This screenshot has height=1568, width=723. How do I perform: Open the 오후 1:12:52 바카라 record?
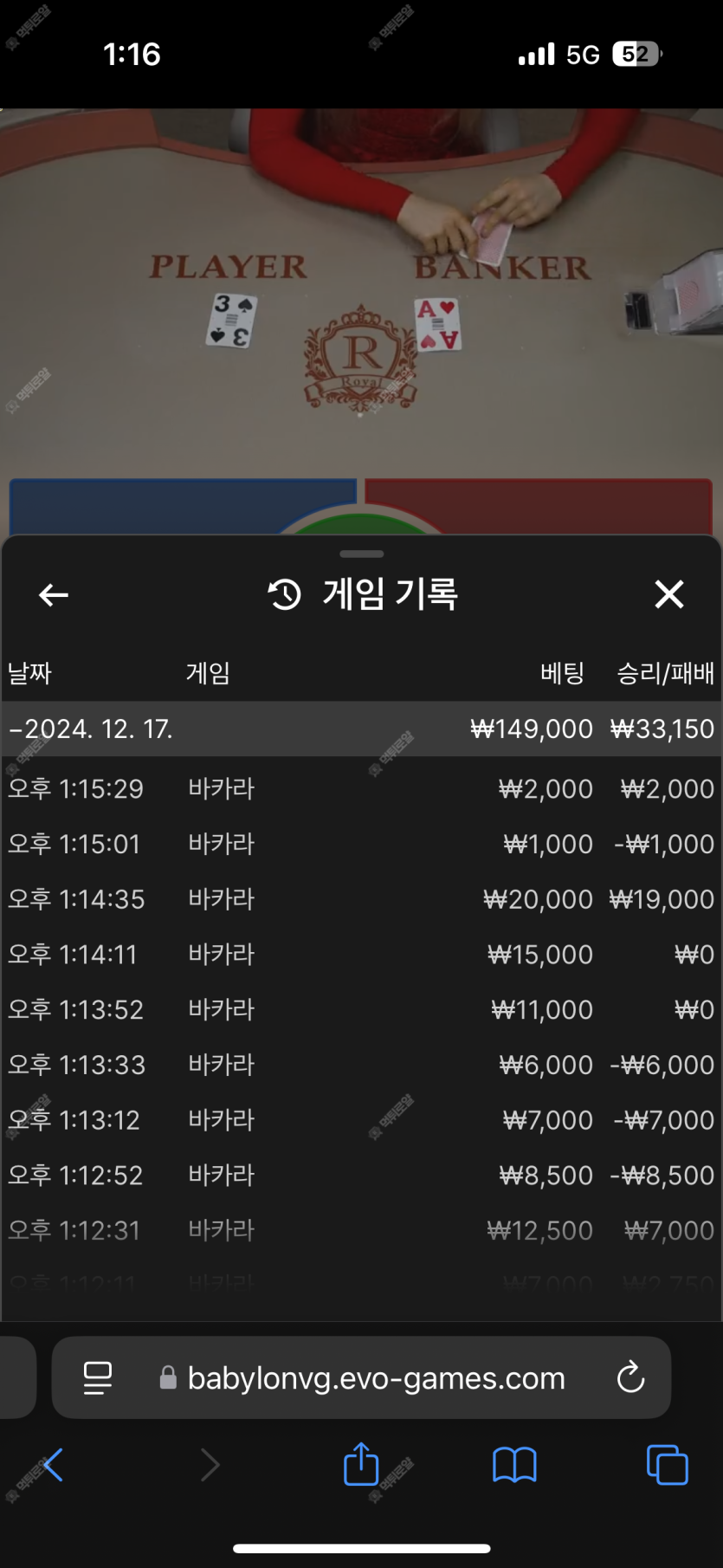(x=361, y=1176)
